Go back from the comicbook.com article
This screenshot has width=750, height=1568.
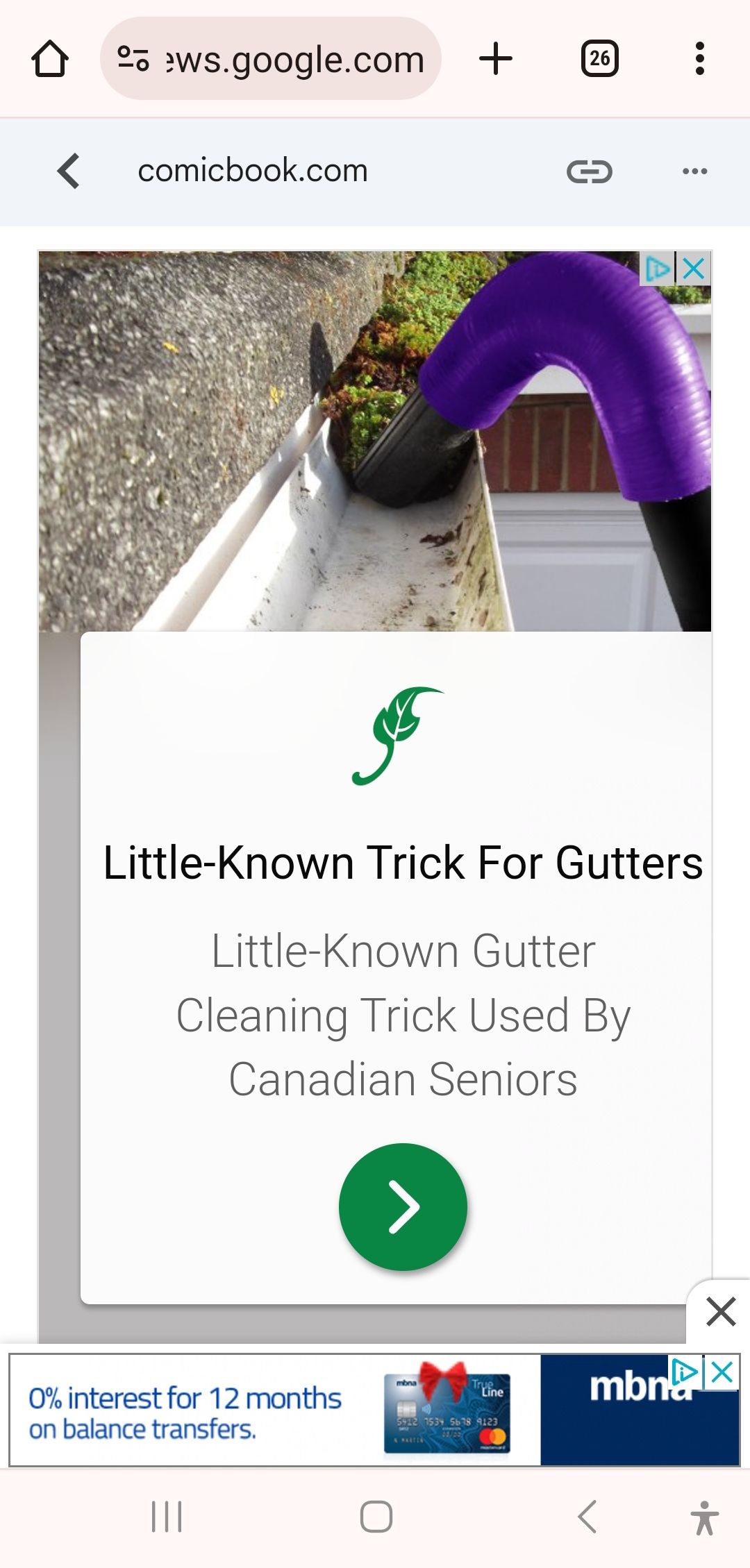[68, 171]
